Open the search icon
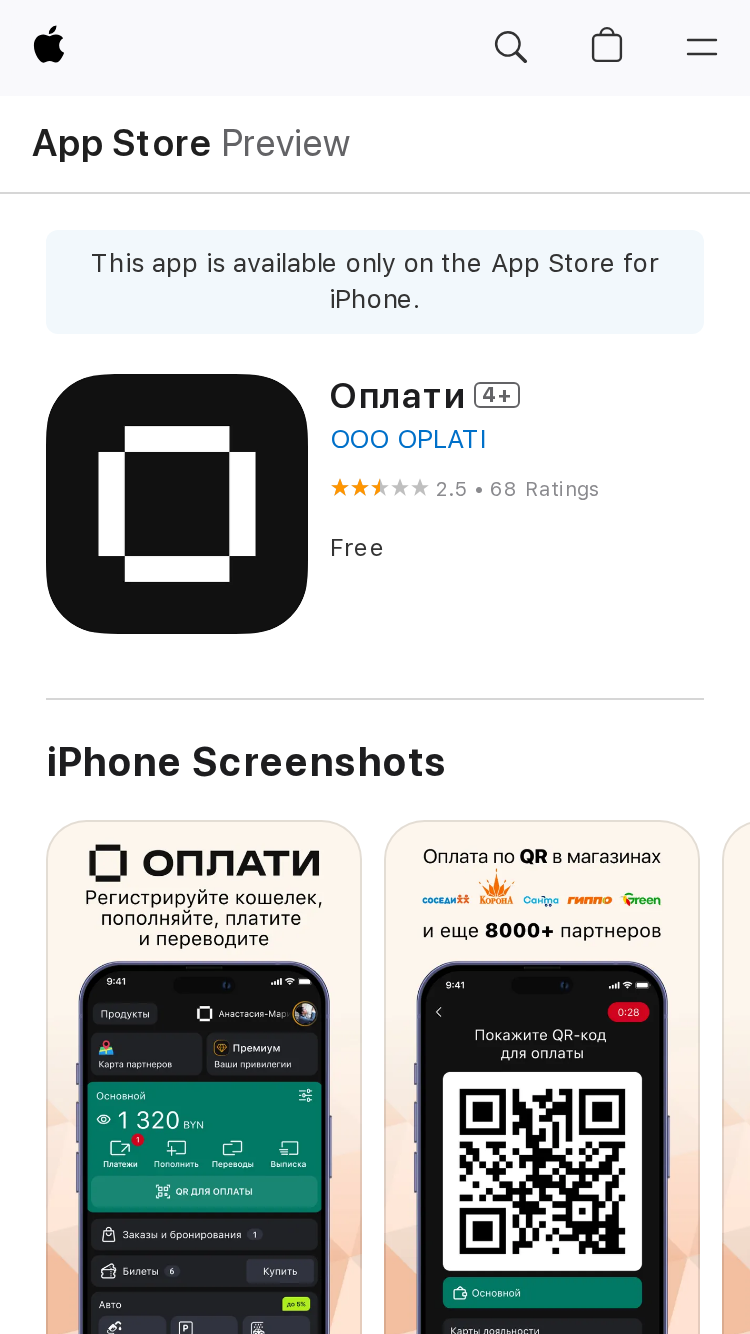The image size is (750, 1334). tap(510, 47)
